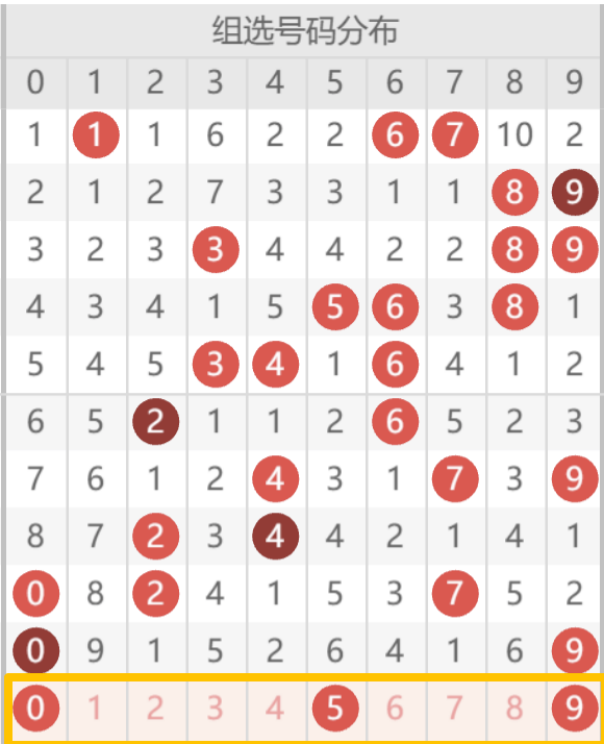Viewport: 604px width, 744px height.
Task: Deselect number 0 in the selection row
Action: coord(35,709)
